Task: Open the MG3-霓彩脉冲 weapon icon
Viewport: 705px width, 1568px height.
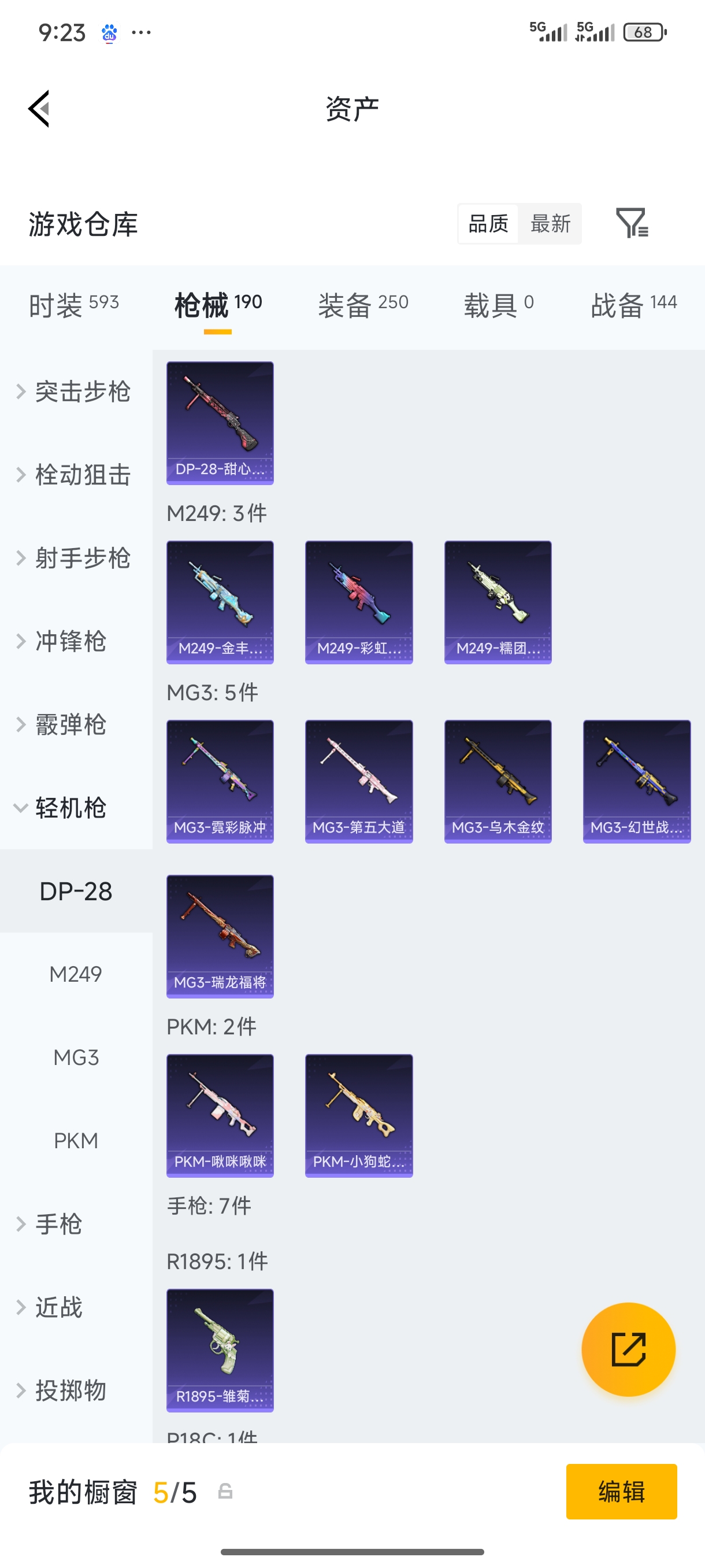Action: pos(220,781)
